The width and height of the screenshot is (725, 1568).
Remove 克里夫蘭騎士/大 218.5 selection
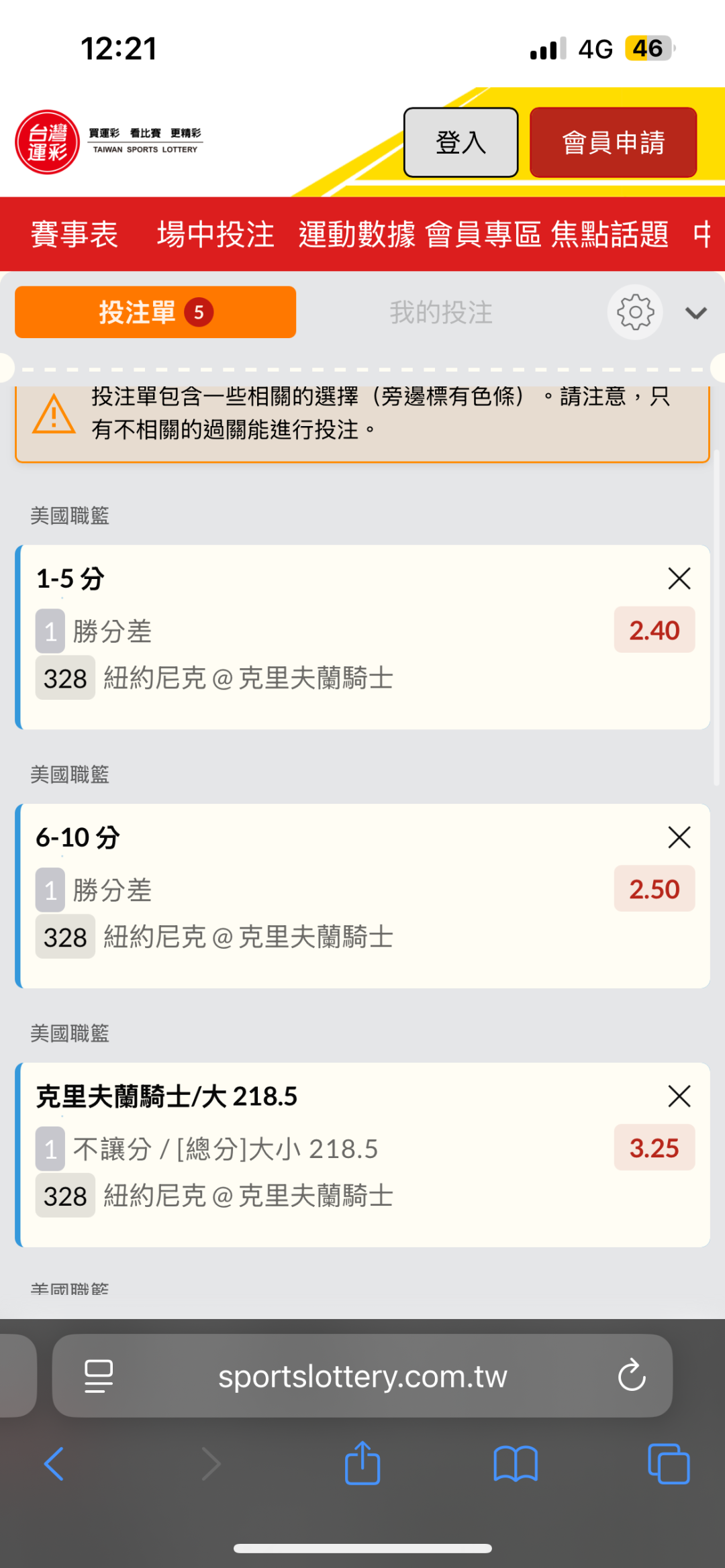679,1096
